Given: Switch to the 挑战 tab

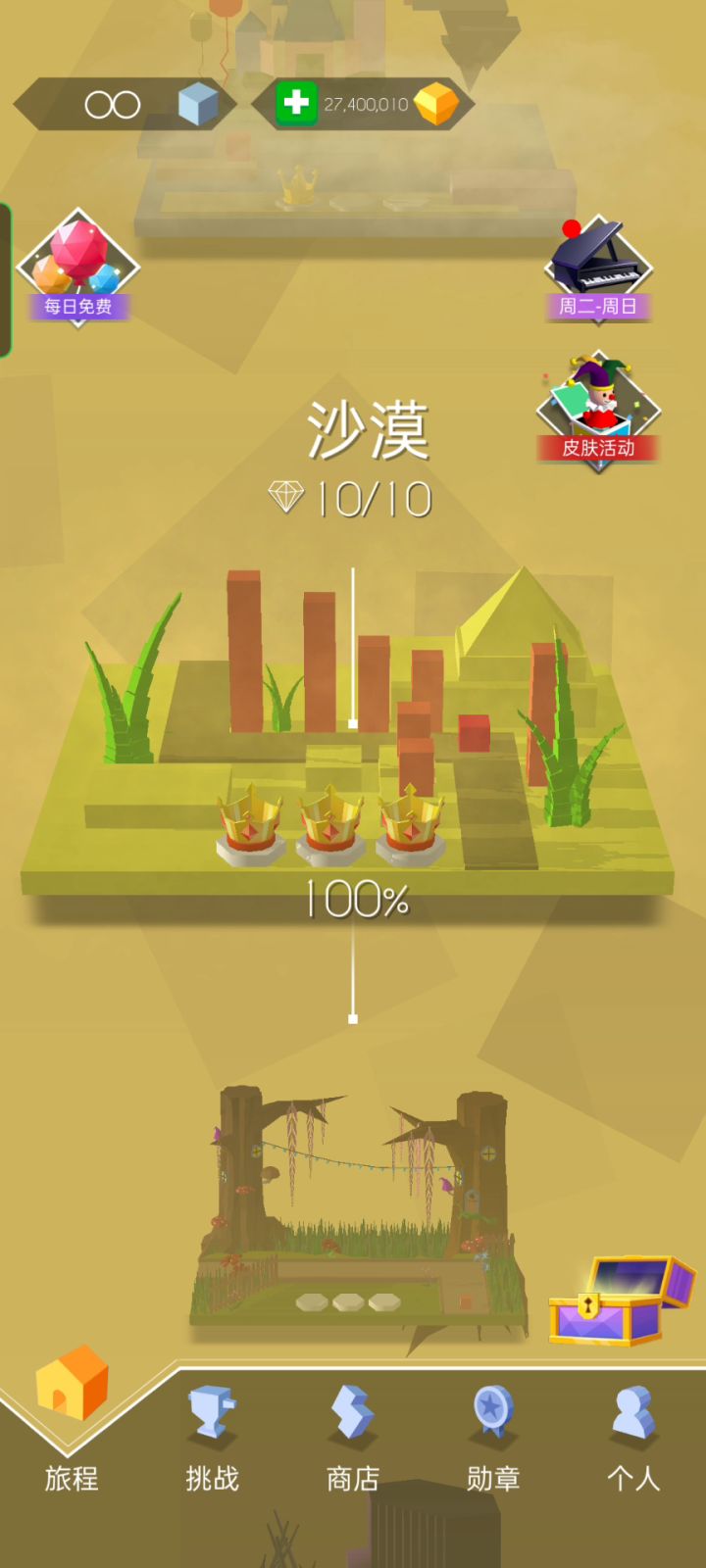Looking at the screenshot, I should pos(212,1439).
